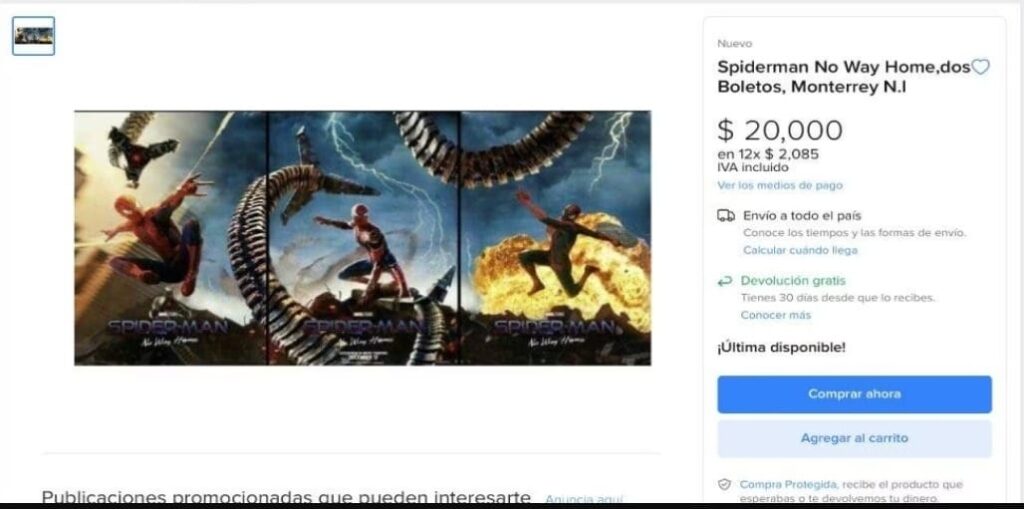Select the small product thumbnail
This screenshot has width=1024, height=509.
(x=34, y=36)
